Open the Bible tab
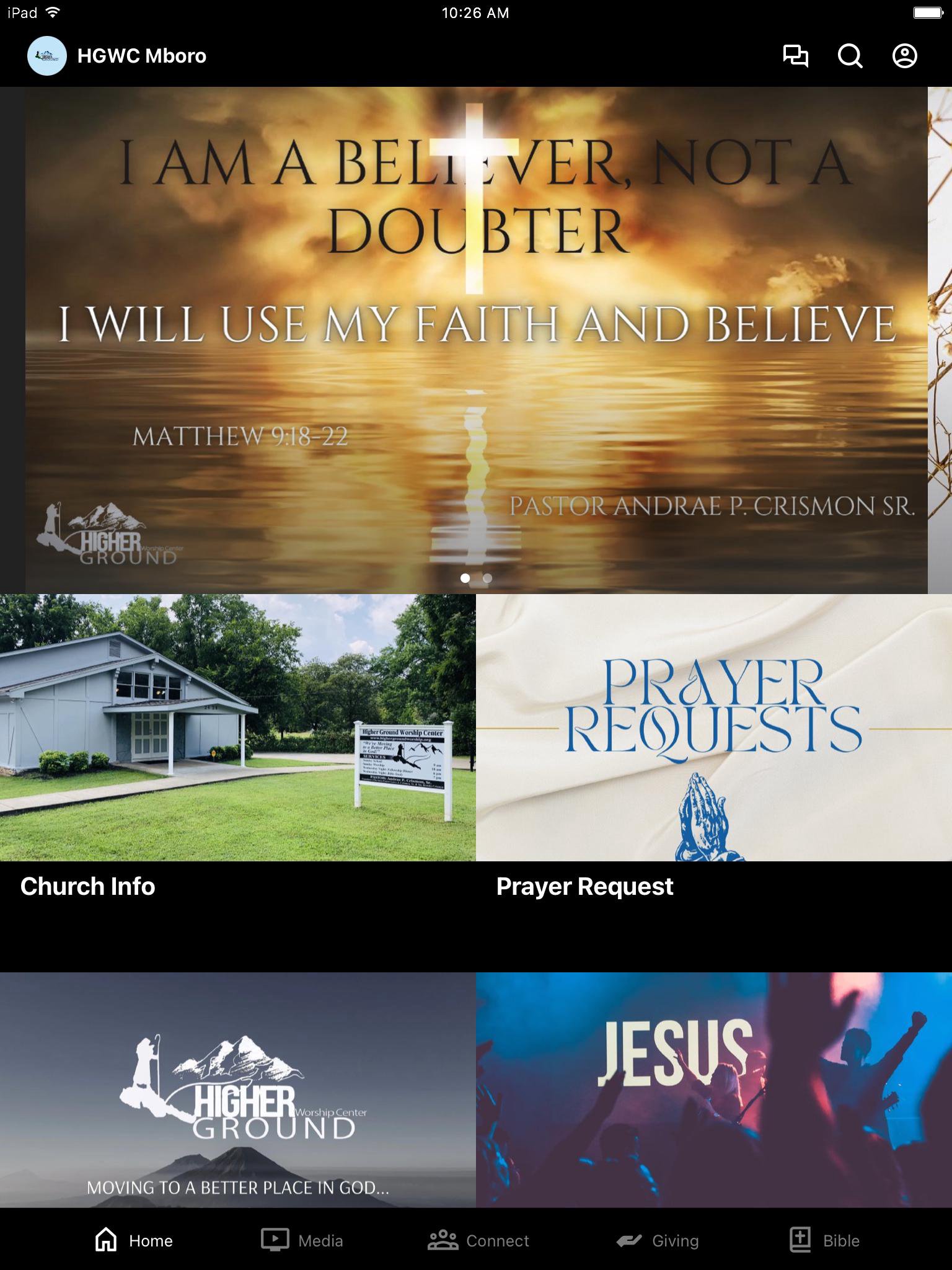This screenshot has height=1270, width=952. pyautogui.click(x=824, y=1240)
